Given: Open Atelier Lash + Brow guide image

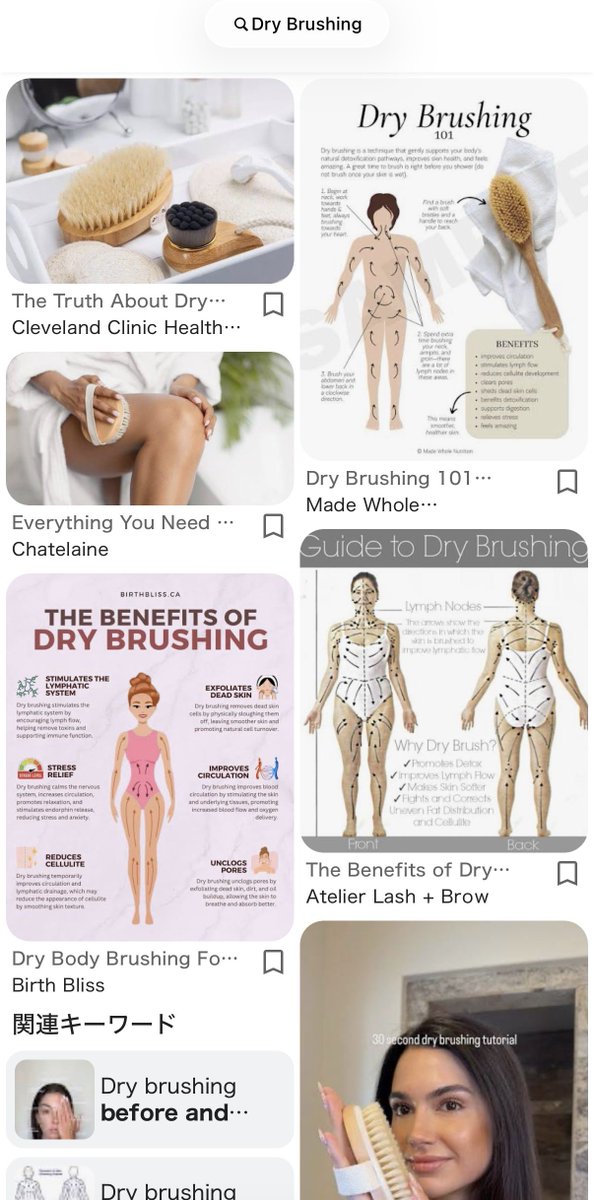Looking at the screenshot, I should pyautogui.click(x=444, y=691).
